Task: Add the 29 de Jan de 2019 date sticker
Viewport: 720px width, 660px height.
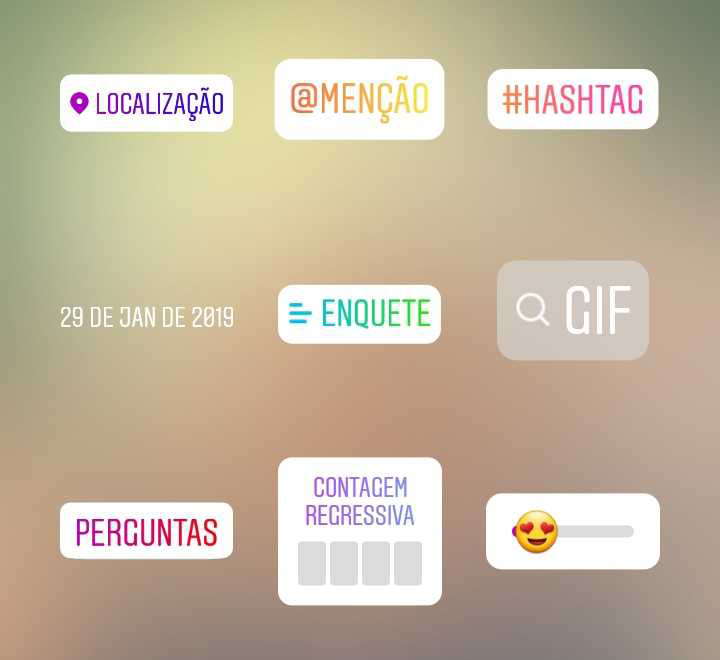Action: point(147,318)
